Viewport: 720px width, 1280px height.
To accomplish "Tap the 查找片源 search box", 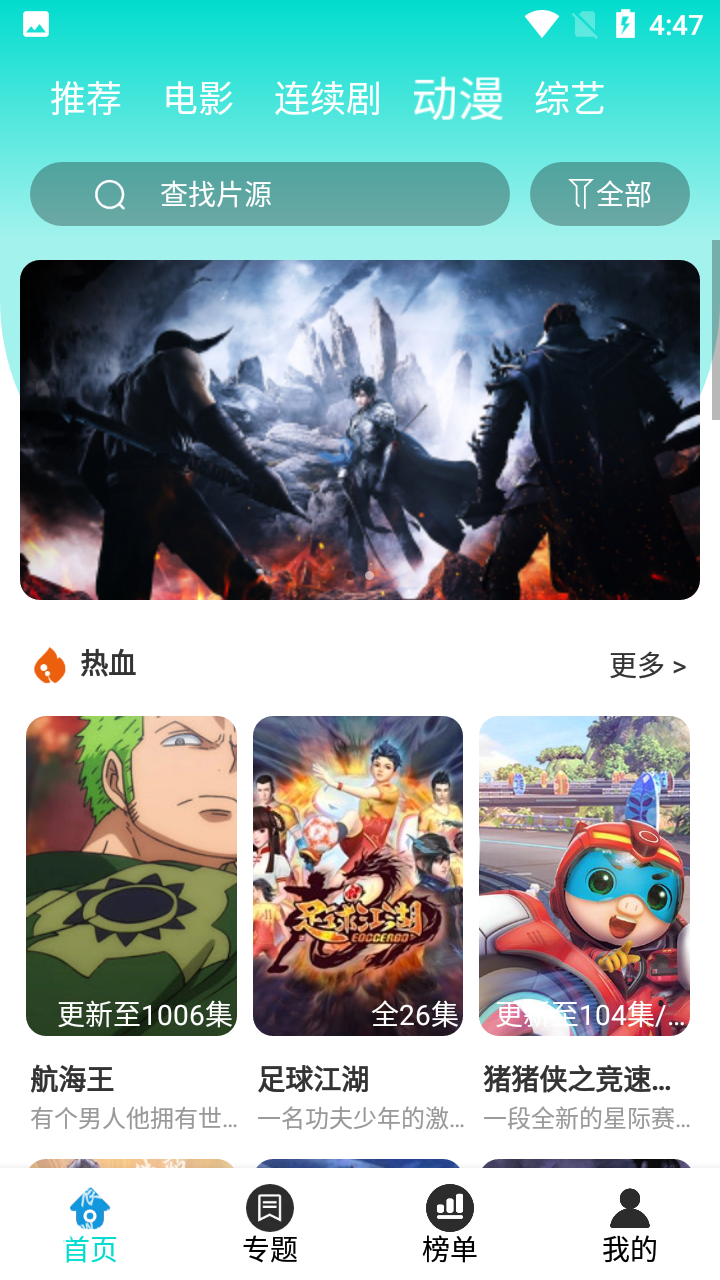I will pyautogui.click(x=270, y=194).
